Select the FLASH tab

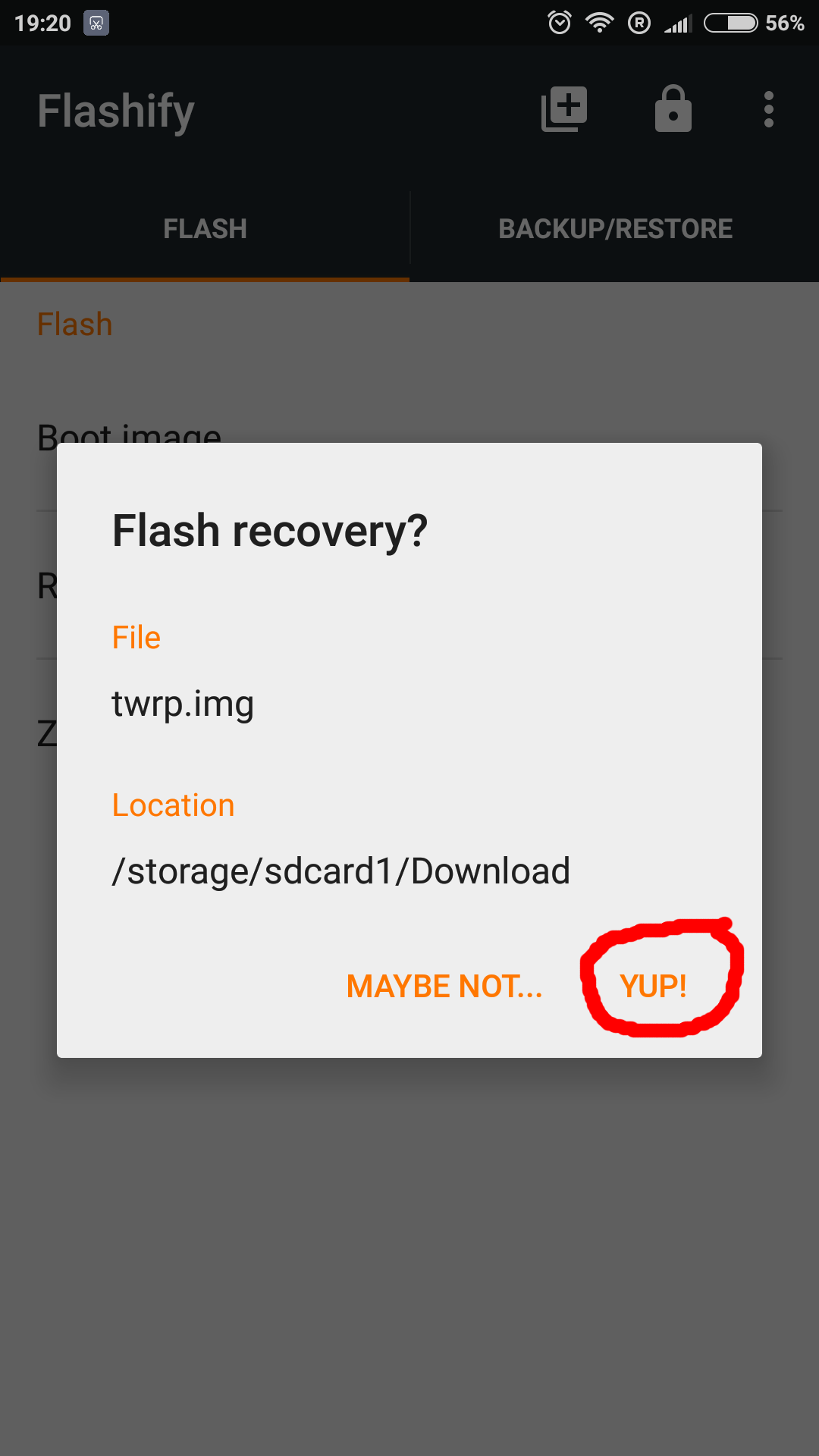coord(205,229)
